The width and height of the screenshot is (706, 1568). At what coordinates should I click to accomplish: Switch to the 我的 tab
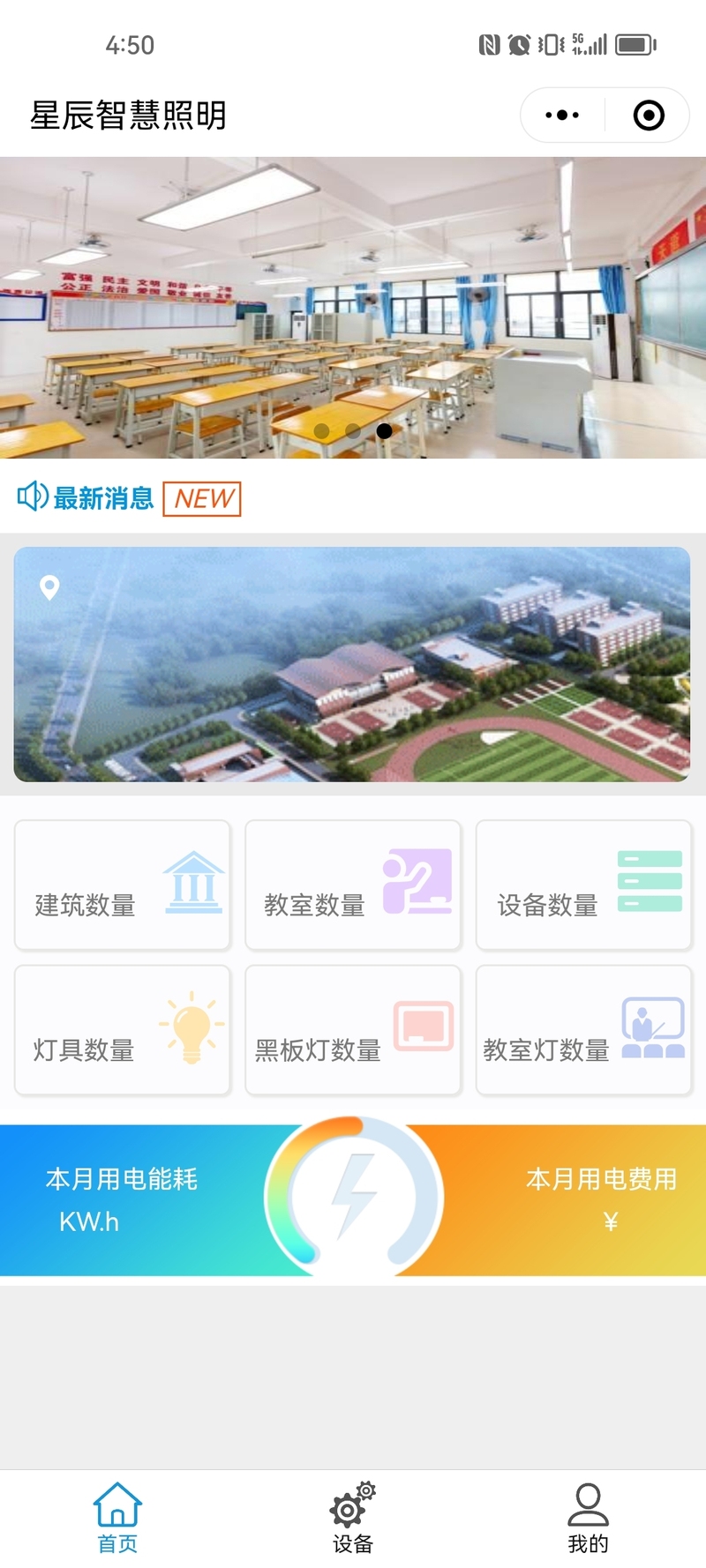588,1519
